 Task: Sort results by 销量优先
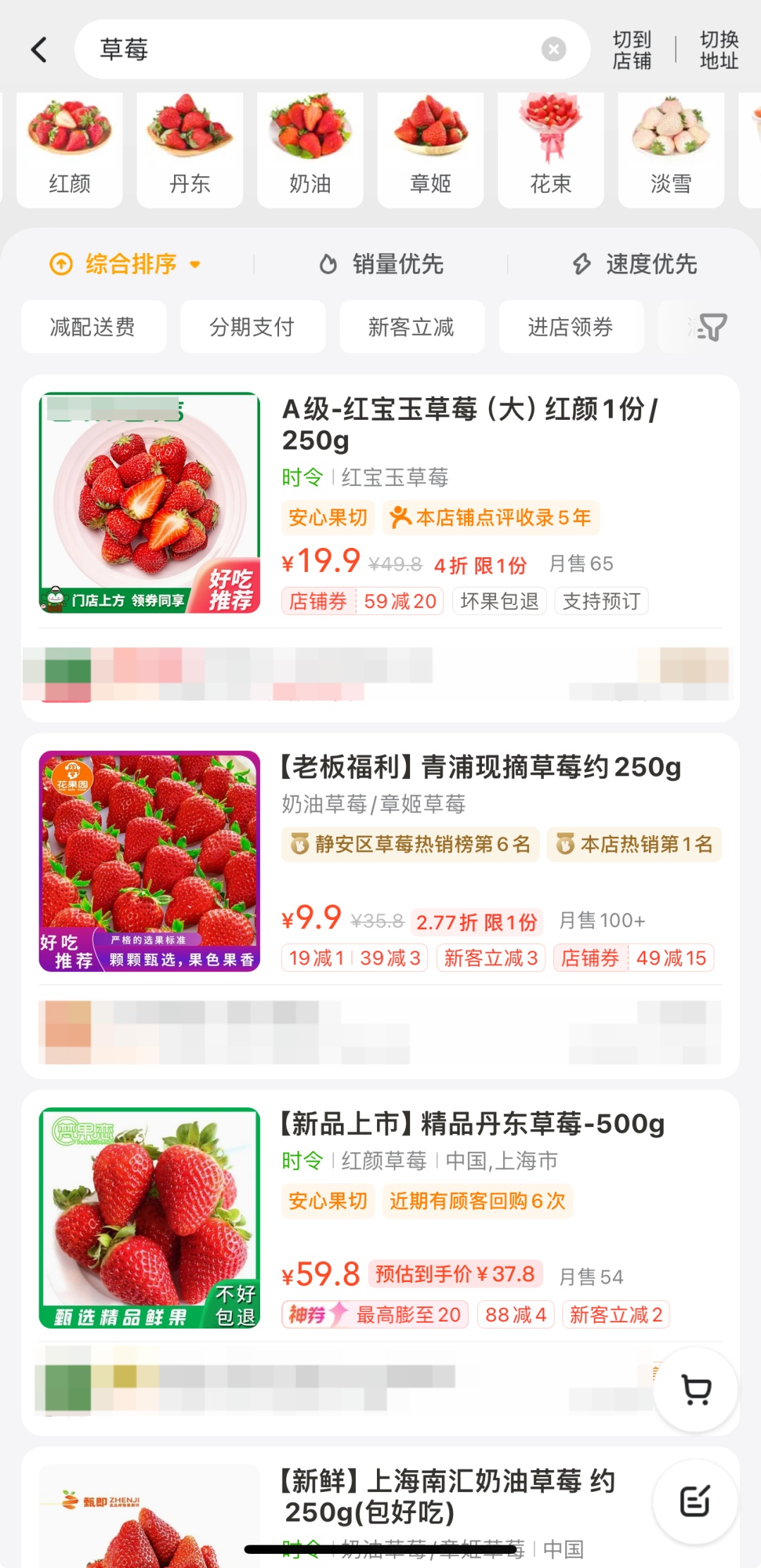click(x=382, y=264)
